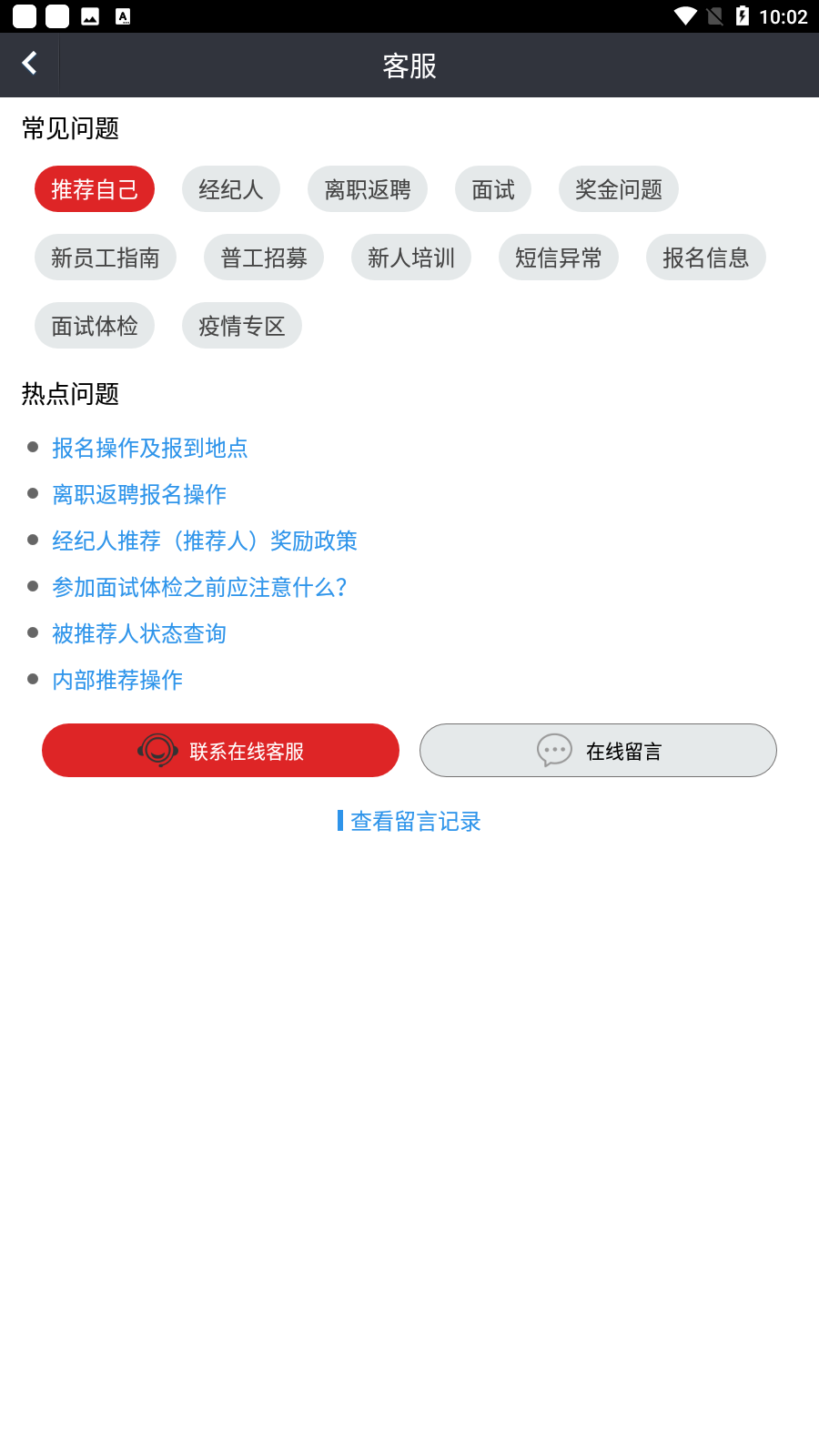Choose the 短信异常 category chip
Viewport: 819px width, 1456px height.
click(558, 257)
